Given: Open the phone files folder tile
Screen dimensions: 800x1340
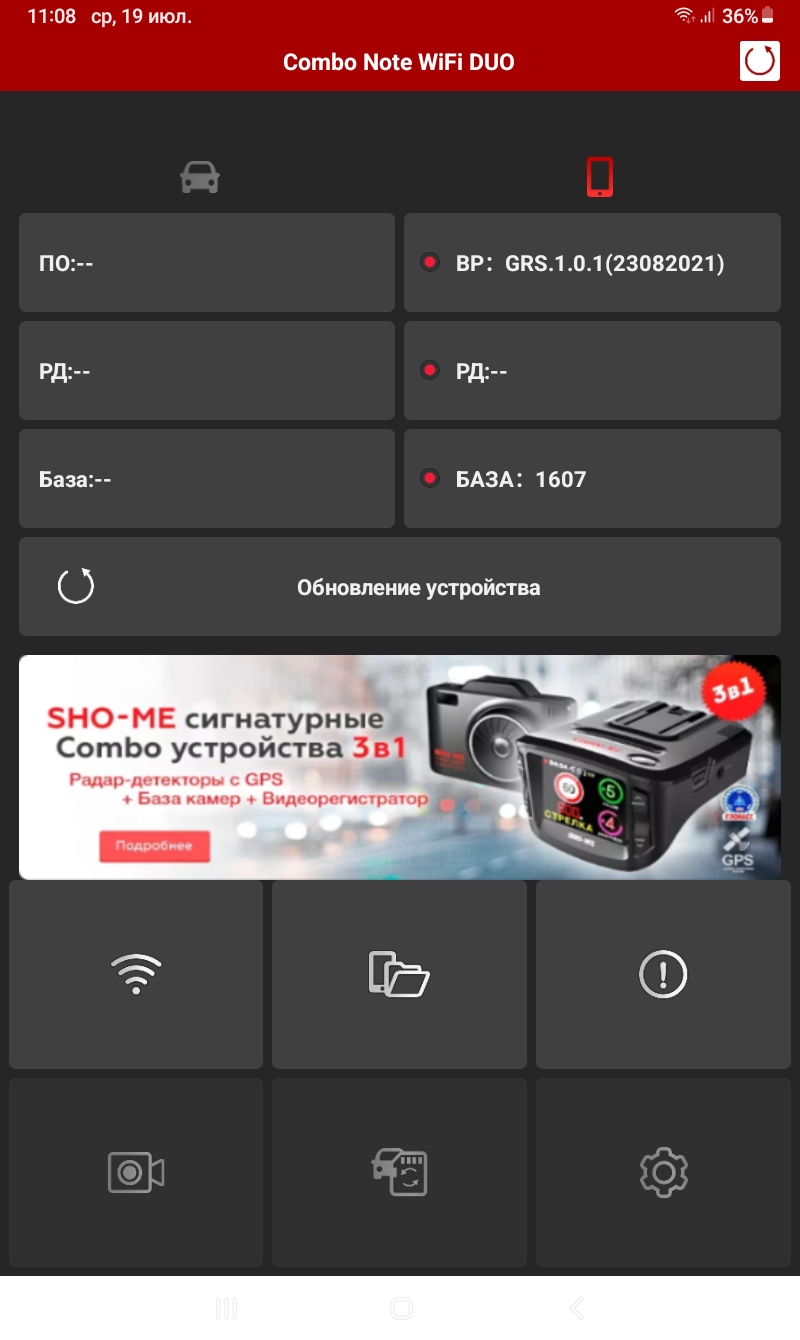Looking at the screenshot, I should (399, 974).
